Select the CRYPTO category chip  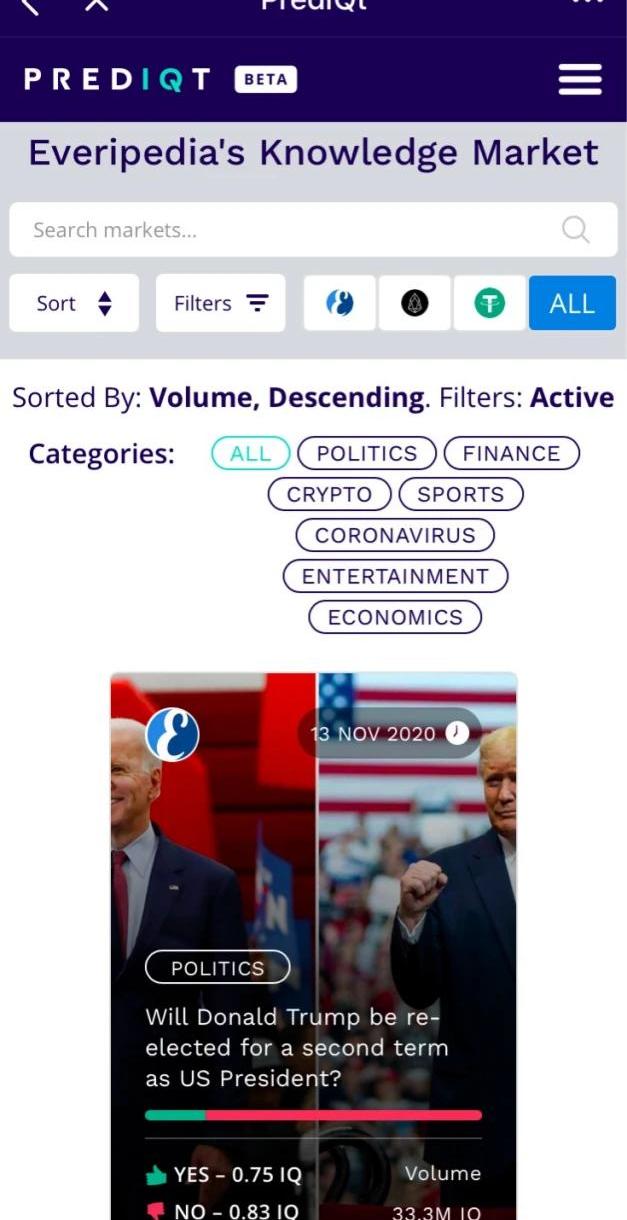click(329, 495)
